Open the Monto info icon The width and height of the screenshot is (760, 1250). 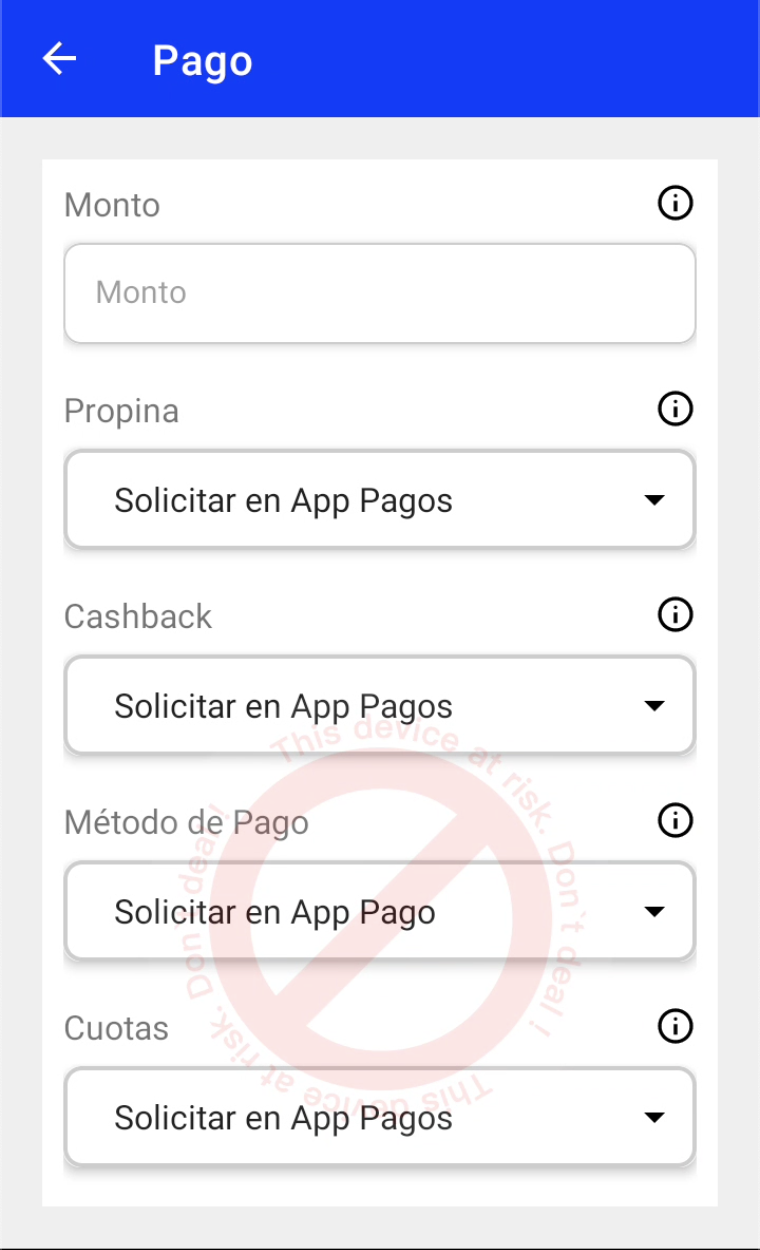pos(675,204)
